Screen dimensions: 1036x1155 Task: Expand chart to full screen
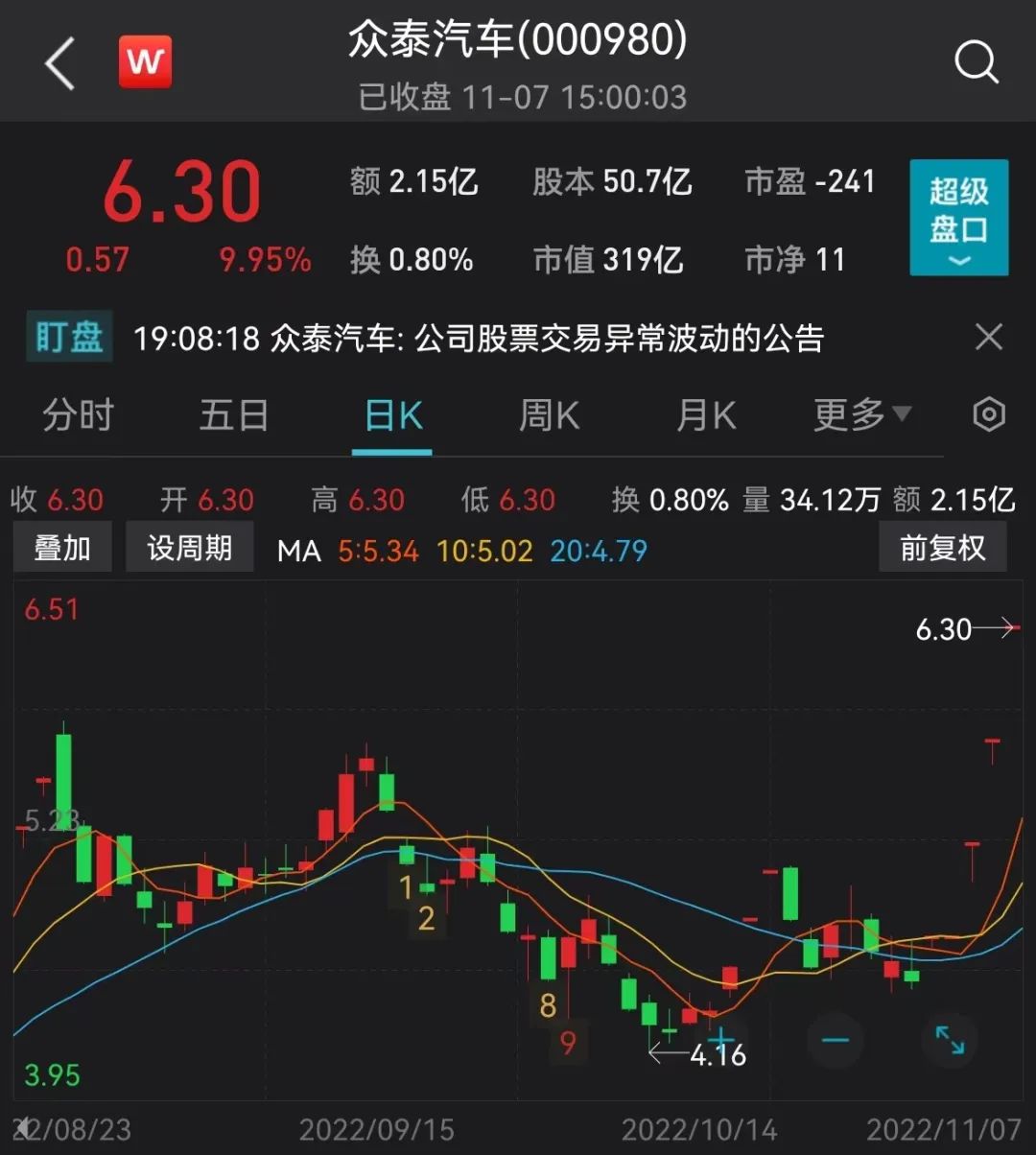pos(950,1041)
